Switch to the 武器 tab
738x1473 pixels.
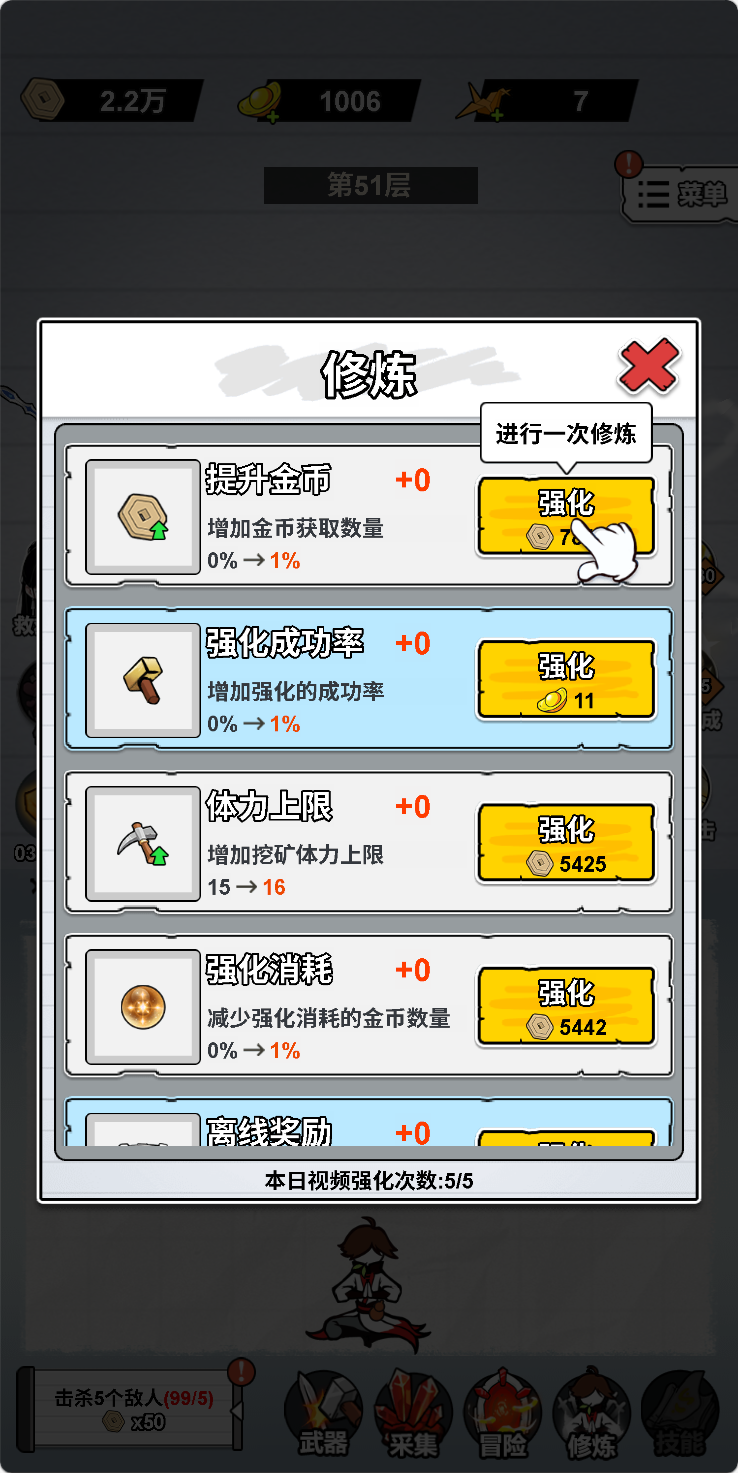pyautogui.click(x=323, y=1413)
